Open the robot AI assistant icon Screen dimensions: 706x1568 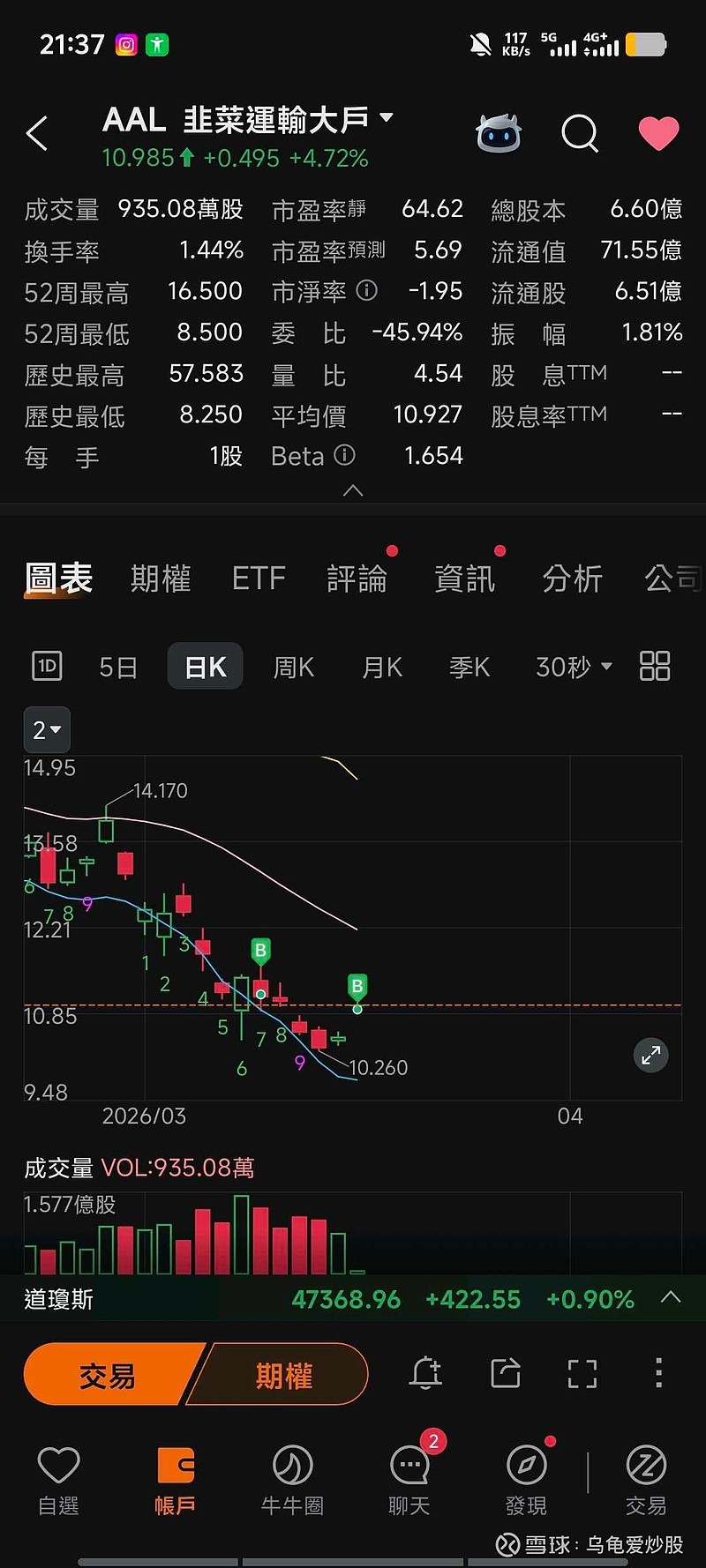(x=499, y=134)
